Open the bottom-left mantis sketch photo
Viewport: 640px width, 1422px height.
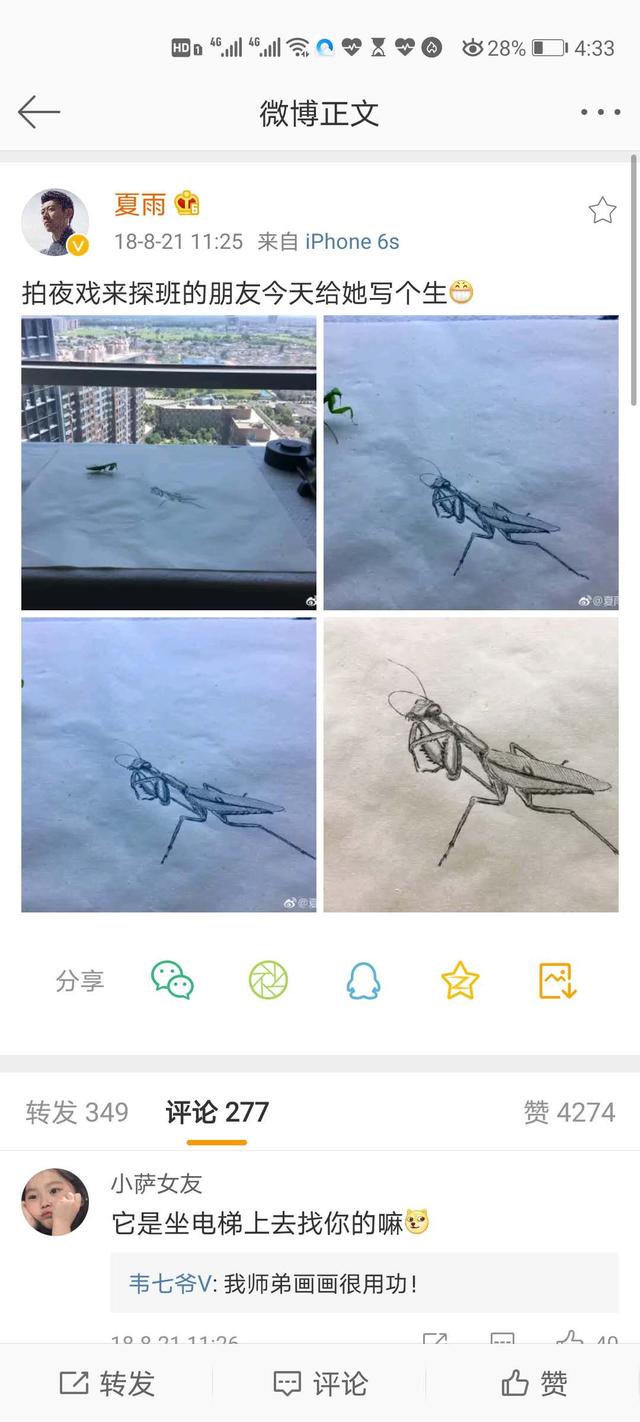click(169, 765)
